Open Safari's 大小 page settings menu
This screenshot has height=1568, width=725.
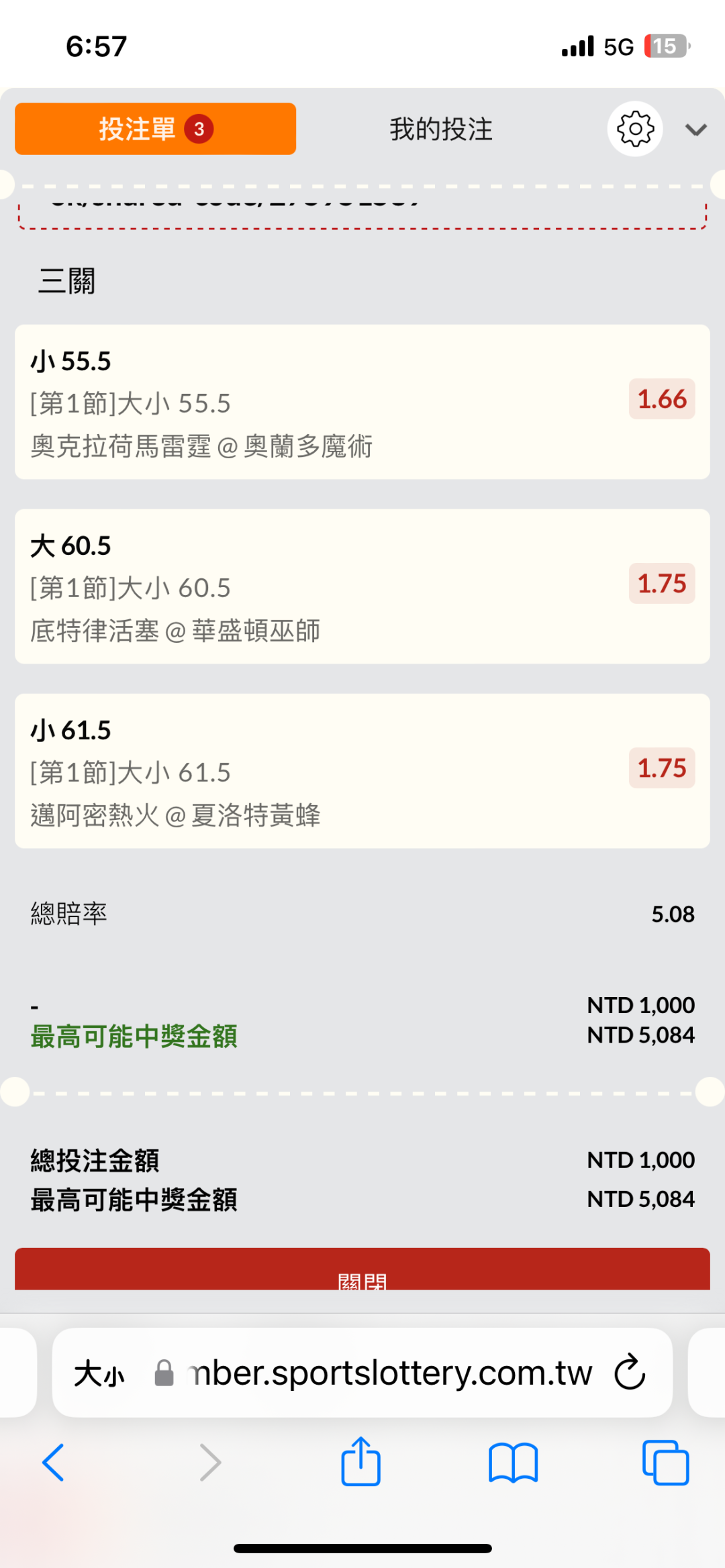tap(99, 1373)
